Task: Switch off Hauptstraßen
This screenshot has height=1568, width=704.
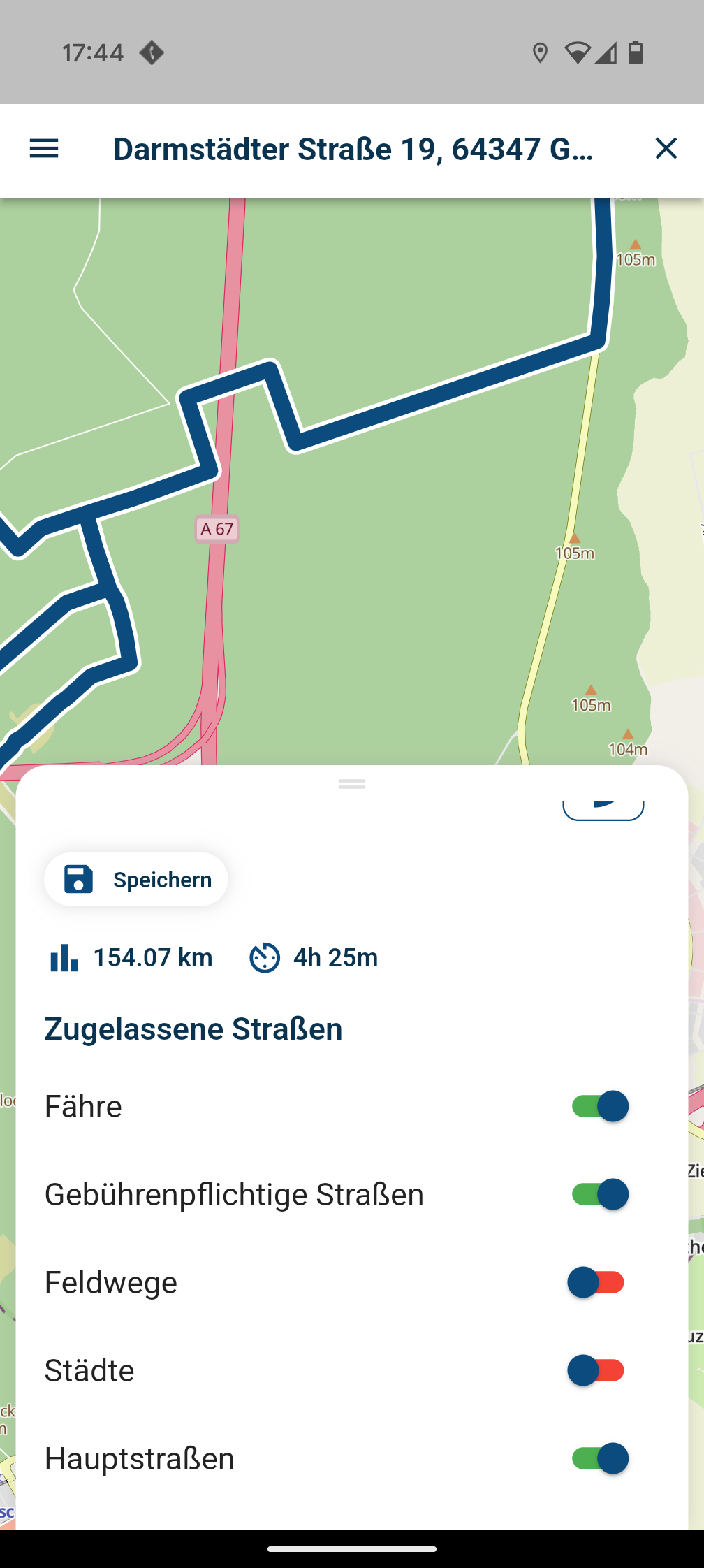Action: 599,1458
